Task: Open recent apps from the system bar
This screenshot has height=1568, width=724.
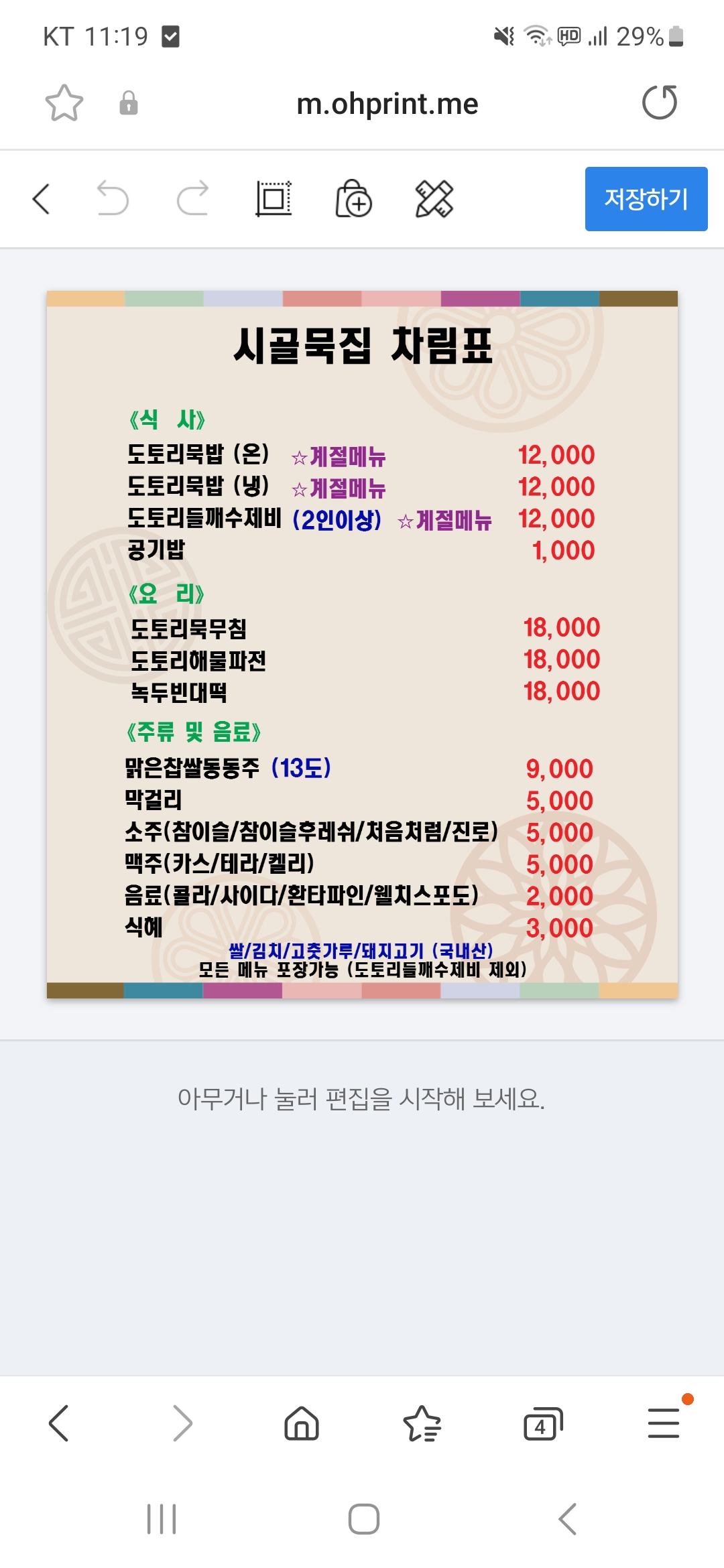Action: (x=162, y=1519)
